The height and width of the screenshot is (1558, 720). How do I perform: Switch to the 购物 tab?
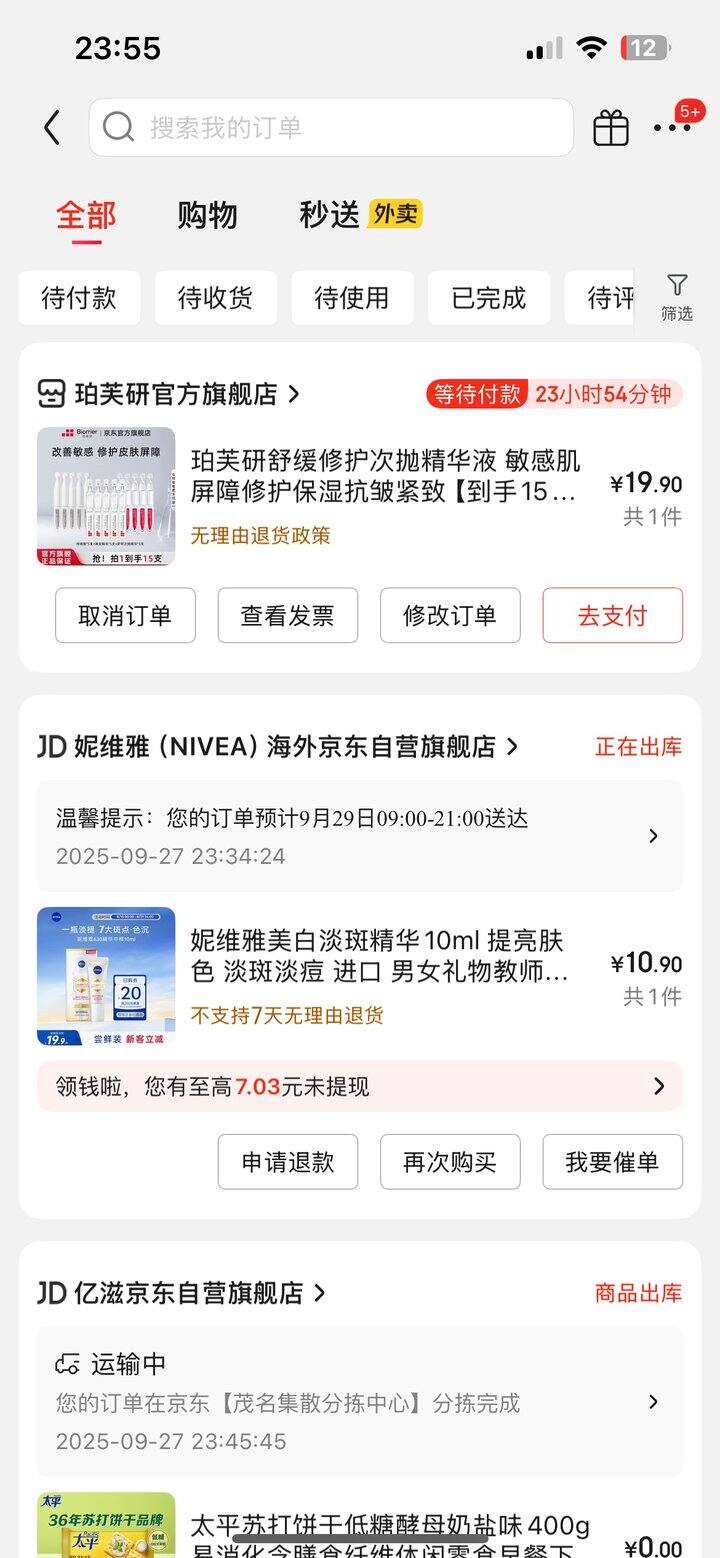tap(207, 215)
